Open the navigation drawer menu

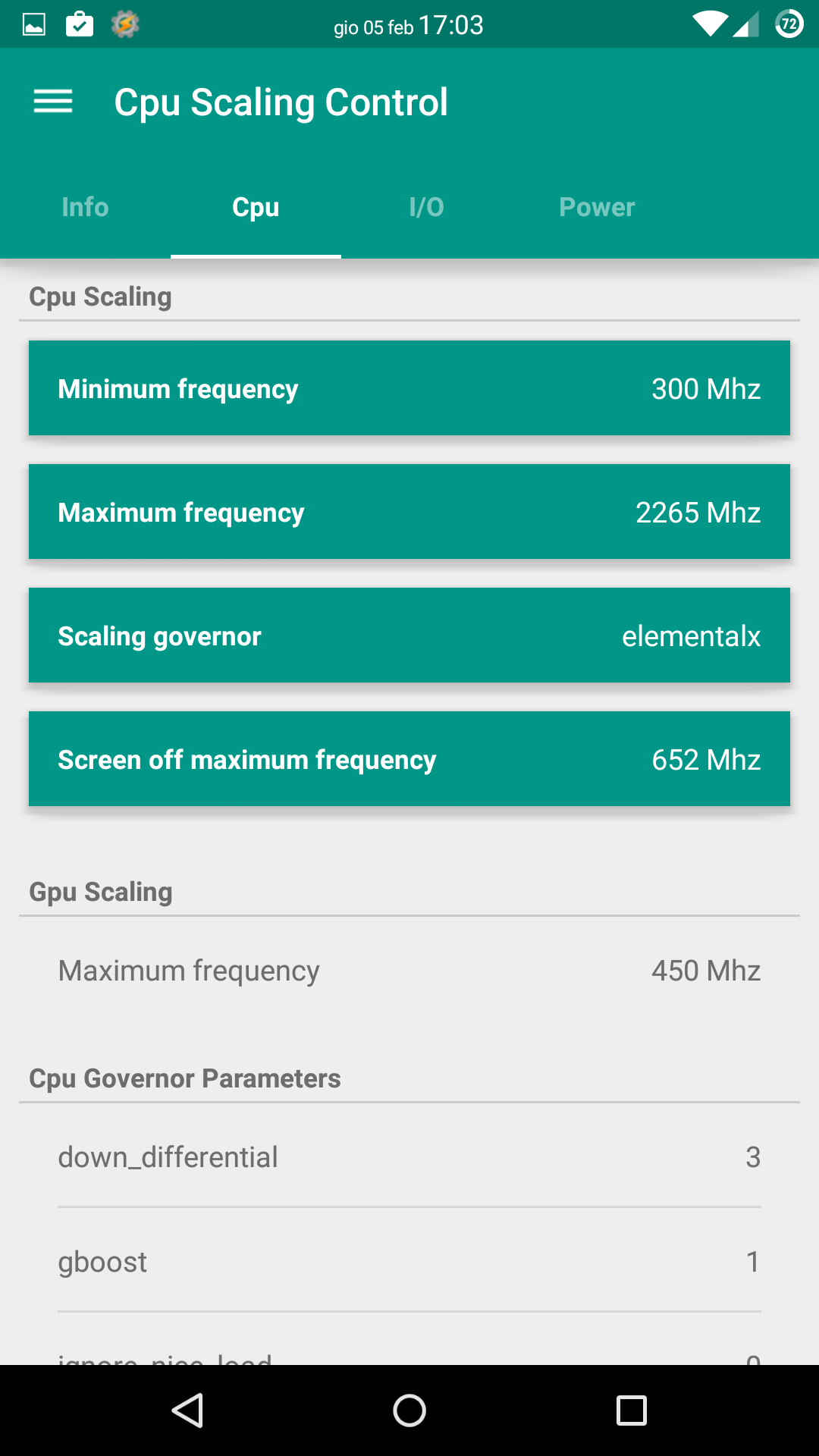(53, 102)
